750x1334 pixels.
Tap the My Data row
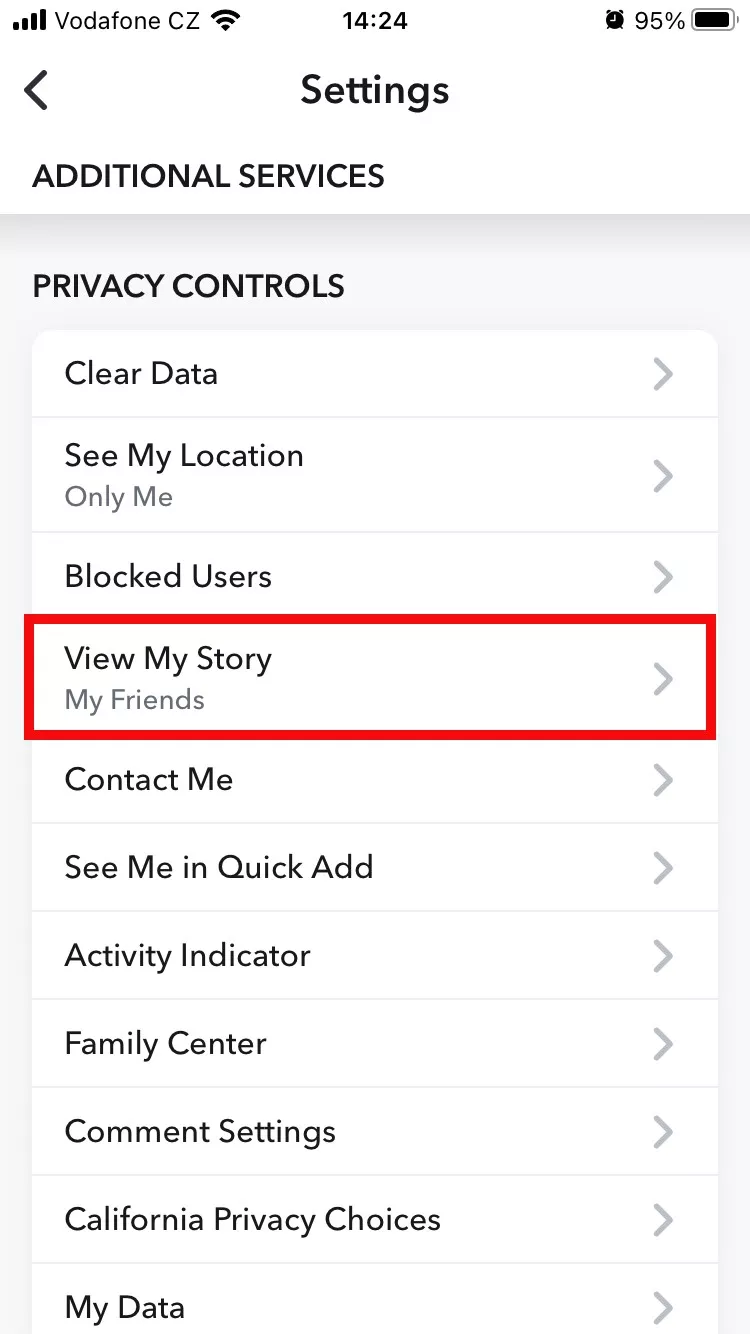[x=374, y=1306]
